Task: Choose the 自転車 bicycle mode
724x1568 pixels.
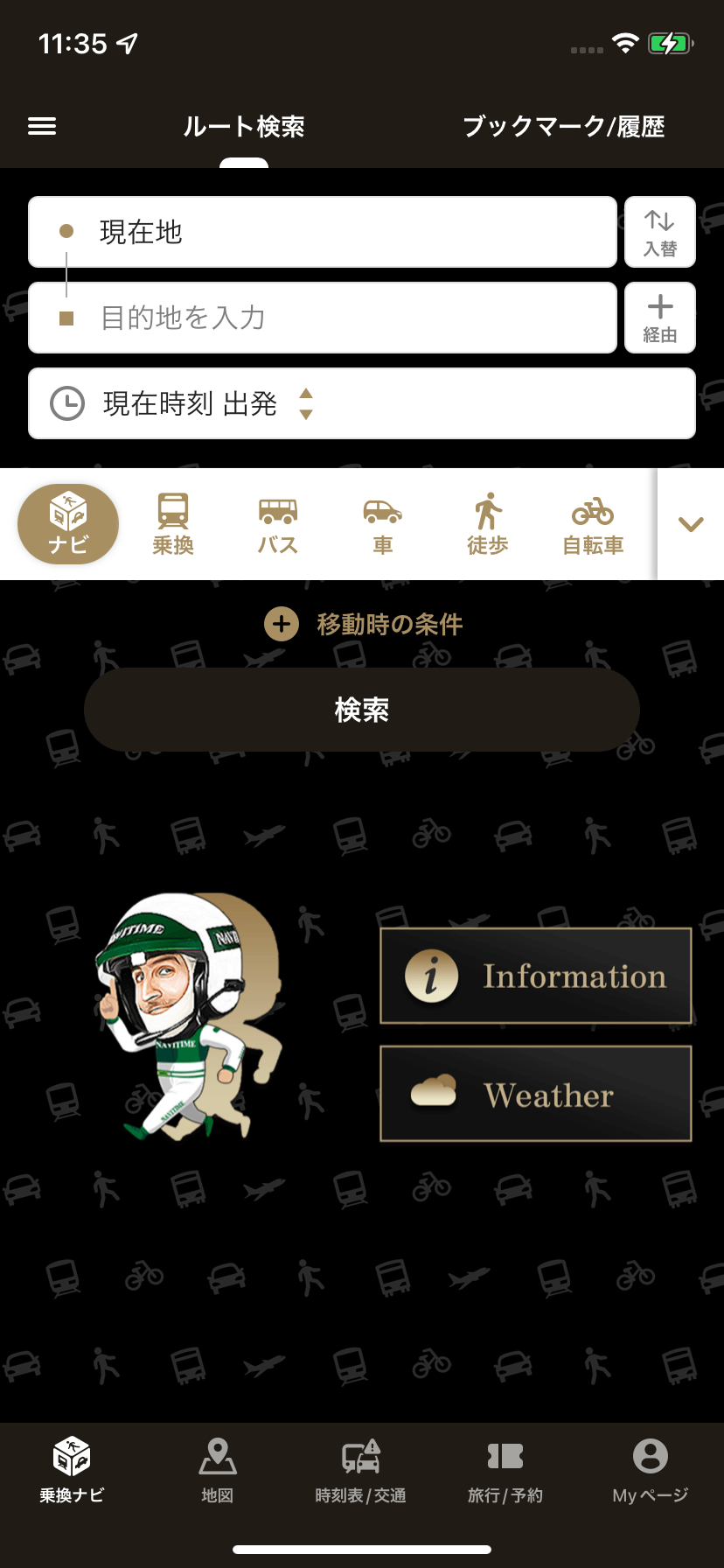Action: (x=593, y=524)
